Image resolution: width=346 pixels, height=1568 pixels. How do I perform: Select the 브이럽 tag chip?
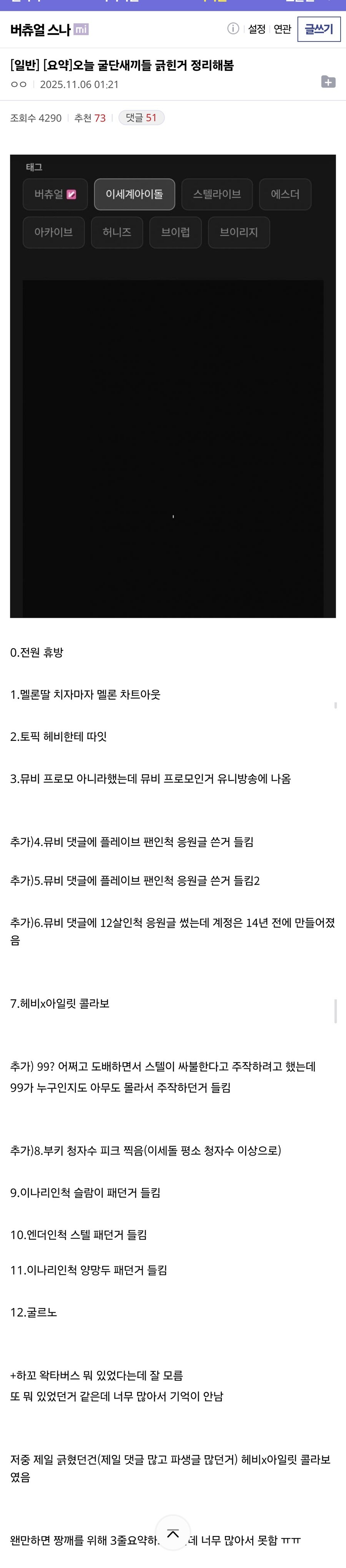pos(175,232)
